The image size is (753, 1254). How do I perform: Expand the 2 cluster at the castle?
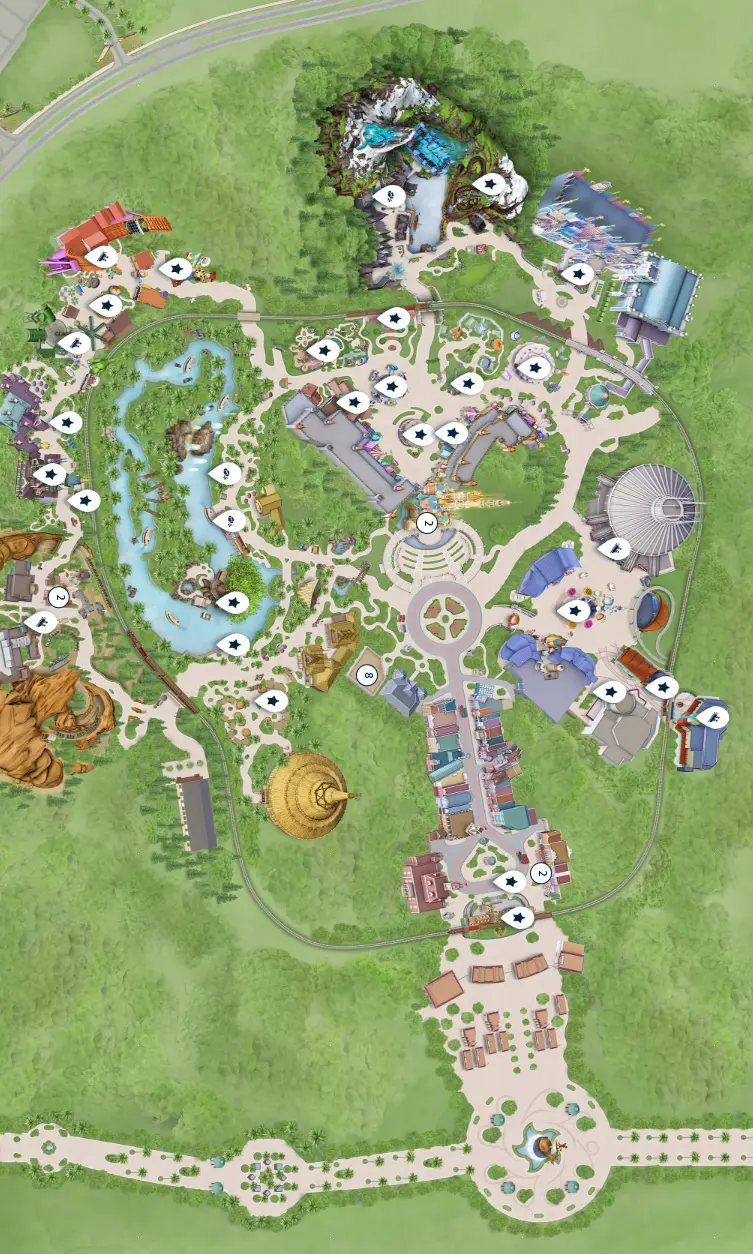pos(428,523)
